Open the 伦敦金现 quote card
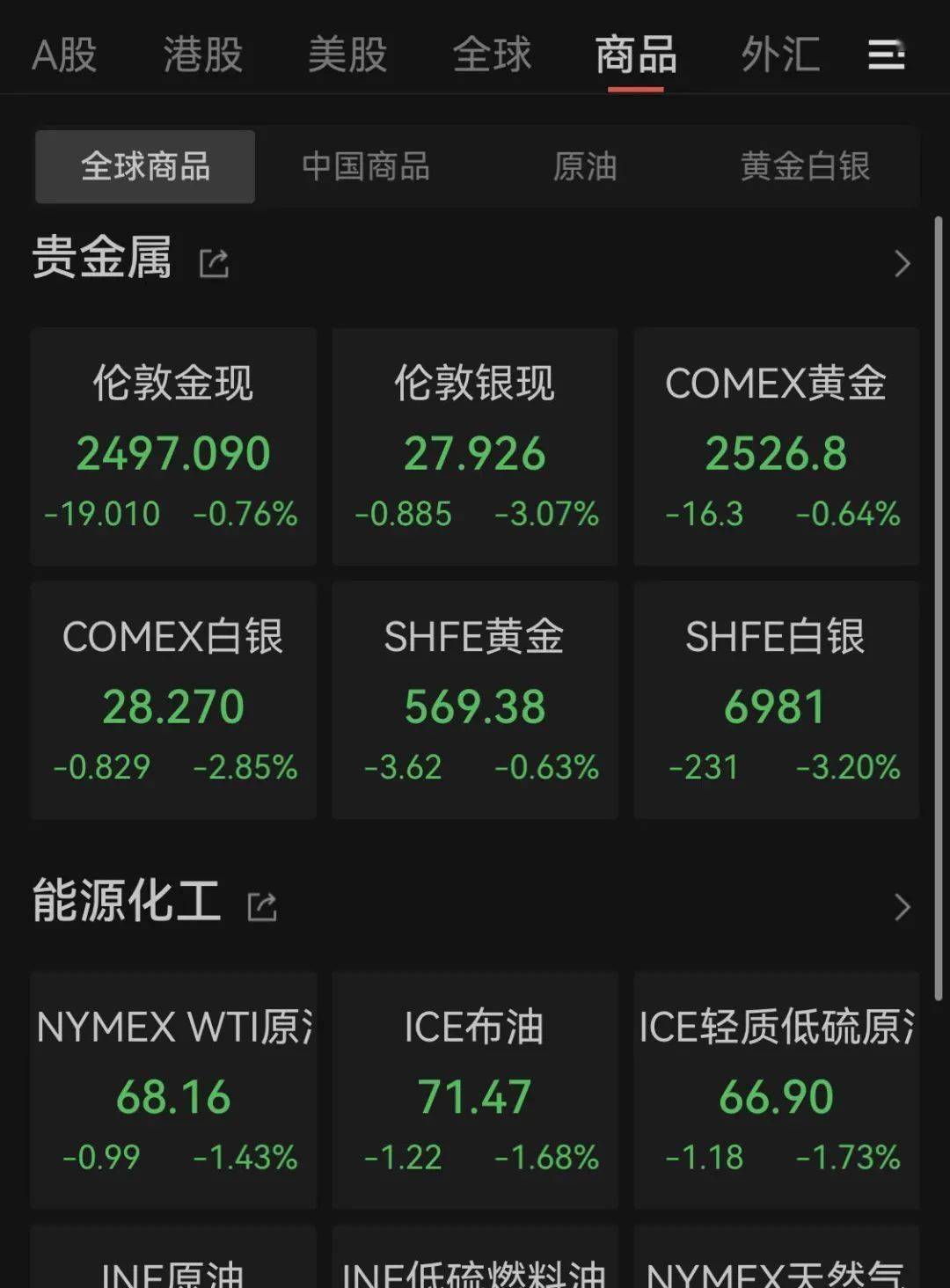950x1288 pixels. 173,447
